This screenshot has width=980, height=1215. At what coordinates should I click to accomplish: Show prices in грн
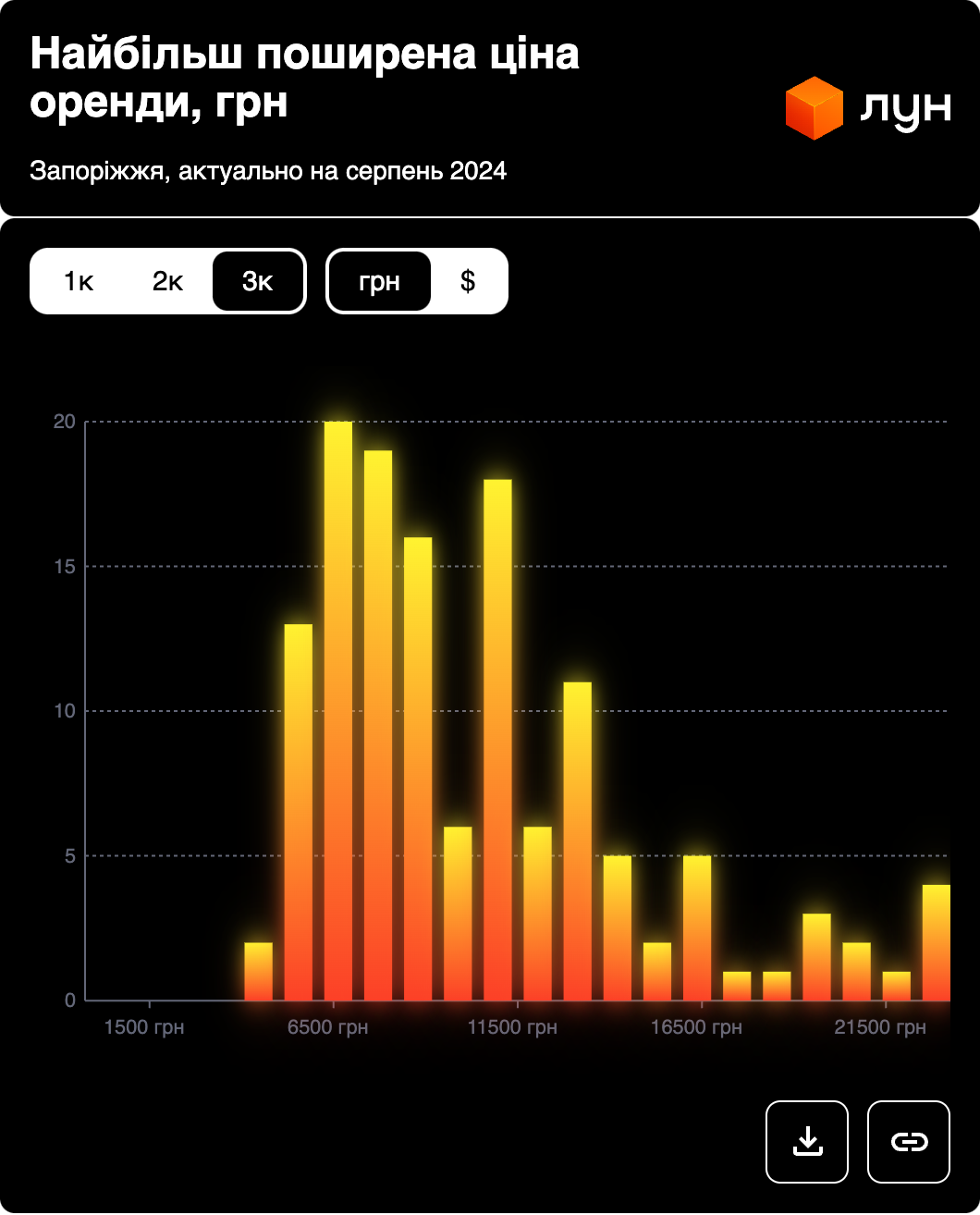coord(379,281)
